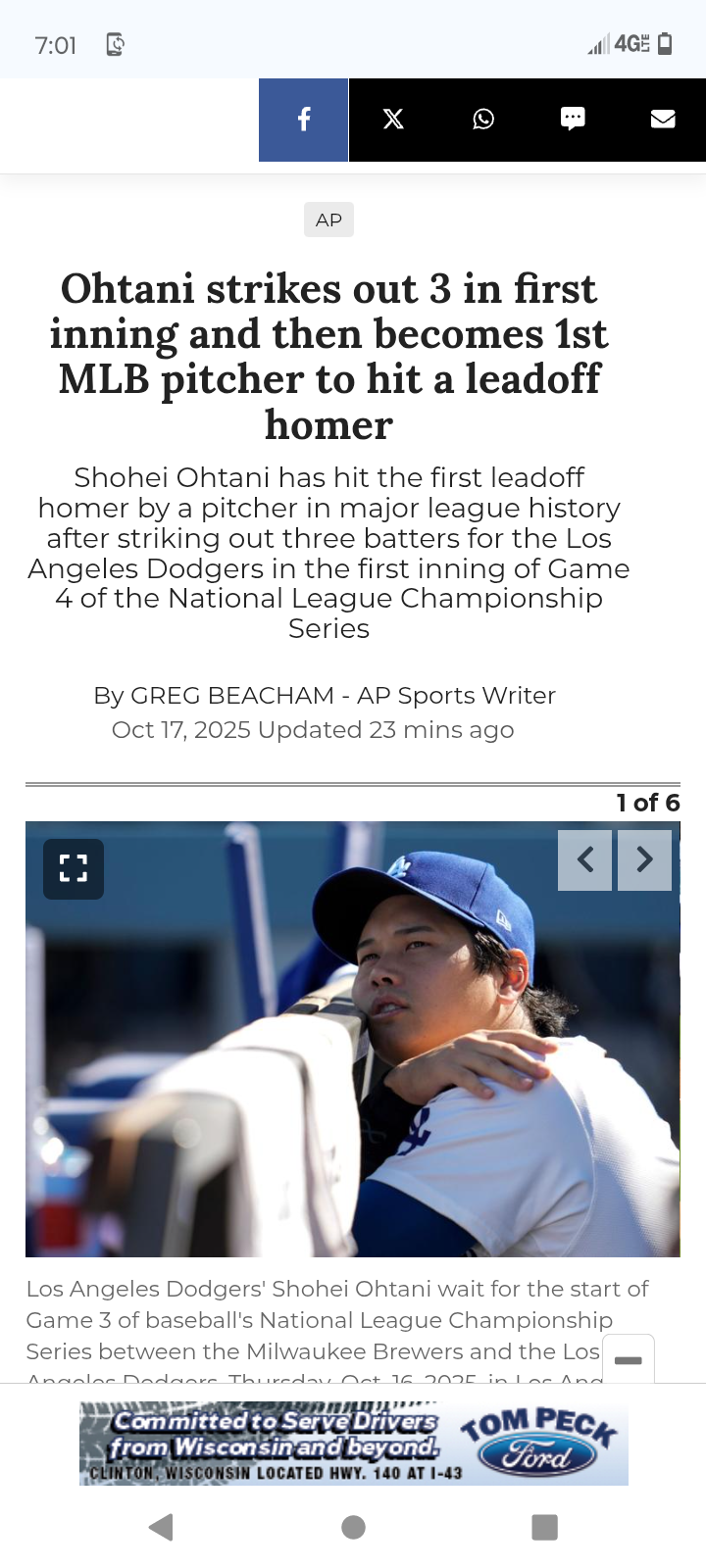Open recent apps from navigation bar
Image resolution: width=706 pixels, height=1568 pixels.
click(x=544, y=1527)
